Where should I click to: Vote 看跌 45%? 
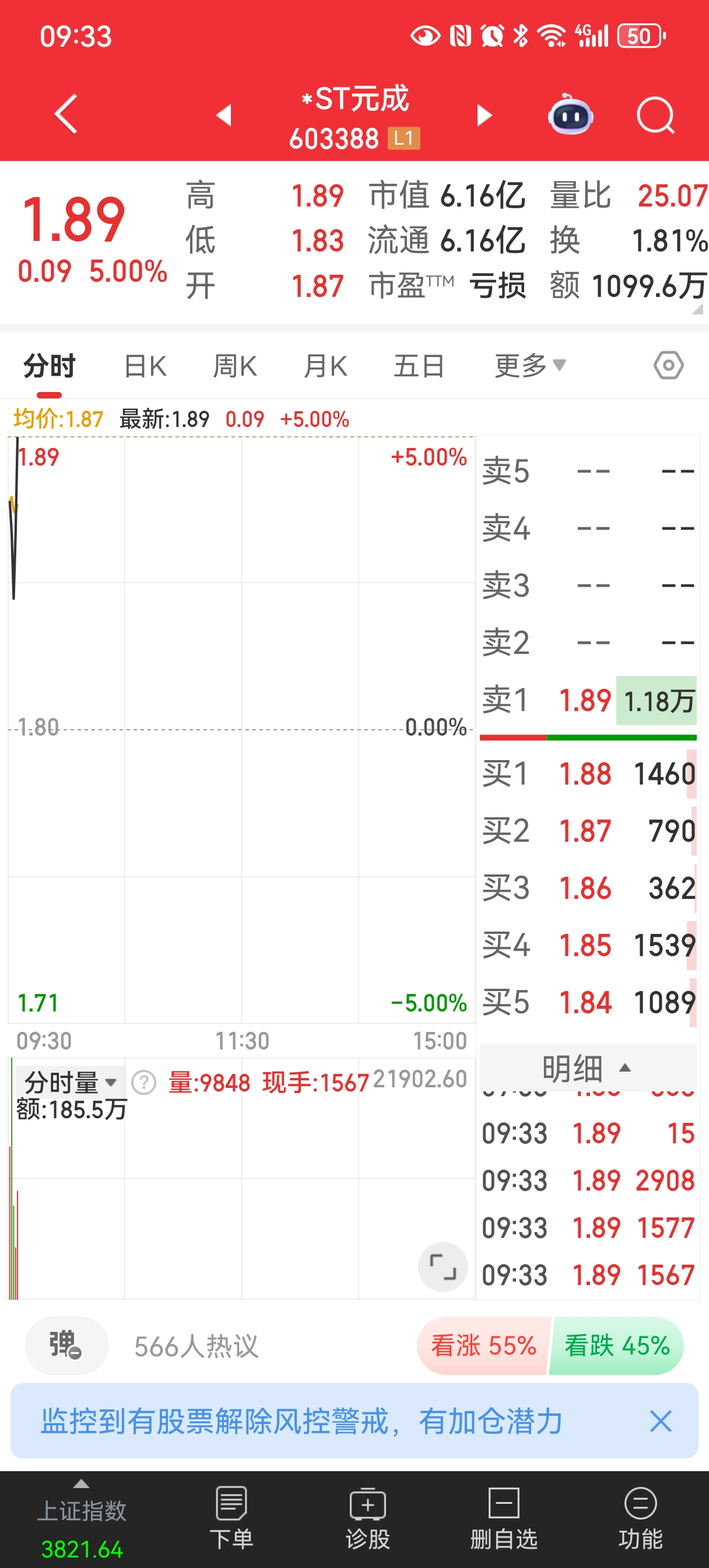(x=616, y=1346)
